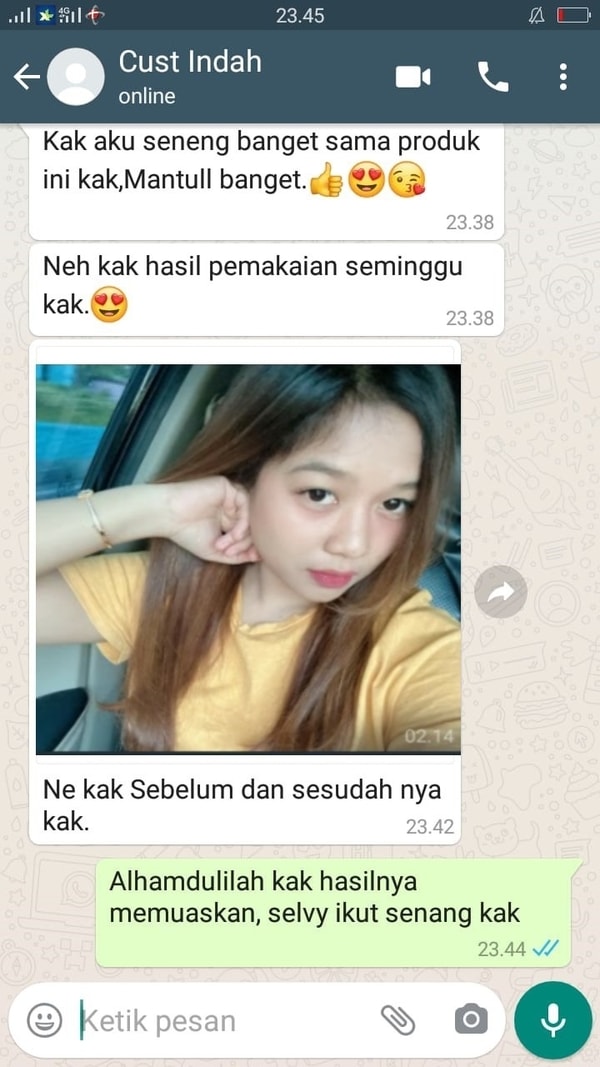Attach a file with the paperclip
This screenshot has height=1067, width=600.
click(397, 1020)
